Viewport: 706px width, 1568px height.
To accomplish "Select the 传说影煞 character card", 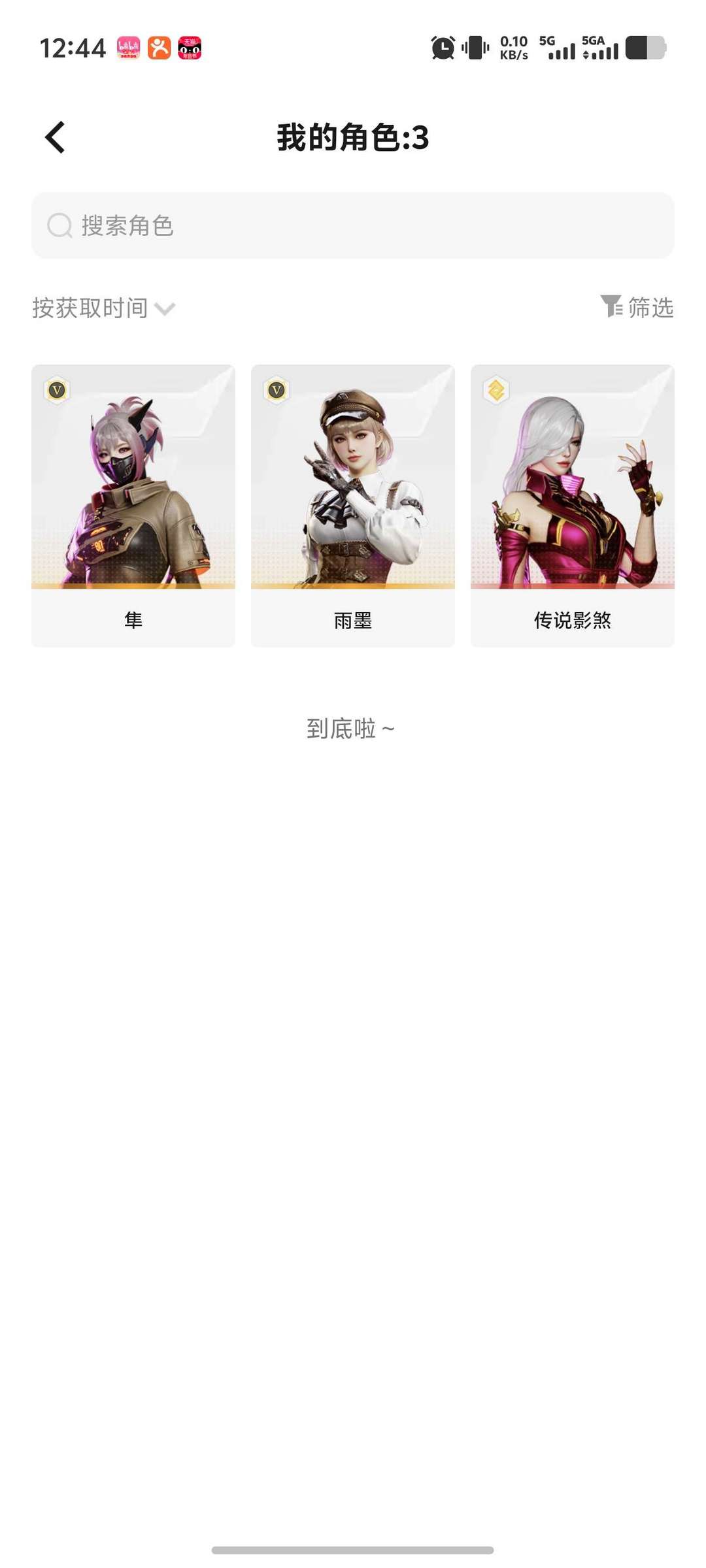I will click(x=572, y=505).
